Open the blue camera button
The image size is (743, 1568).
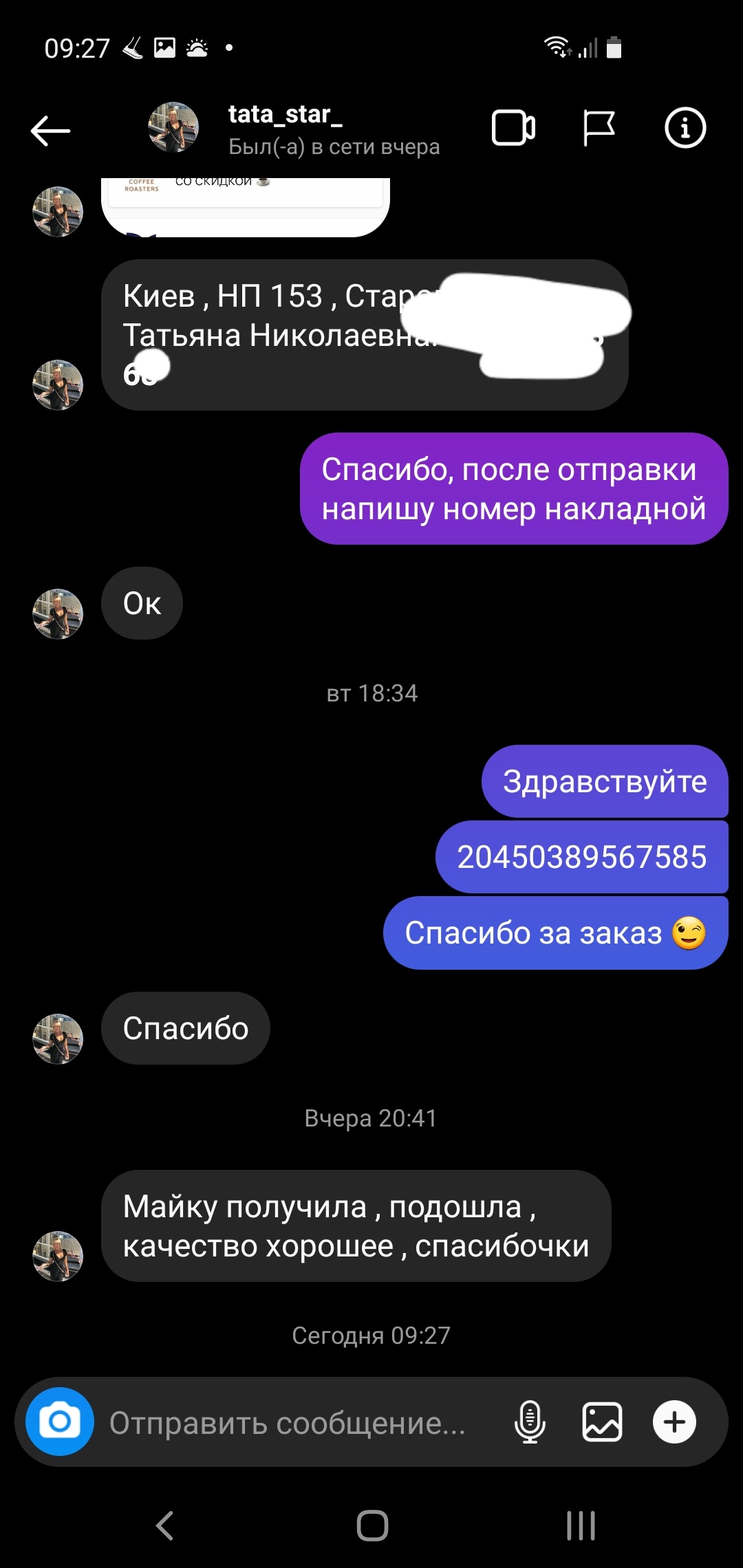[x=60, y=1422]
